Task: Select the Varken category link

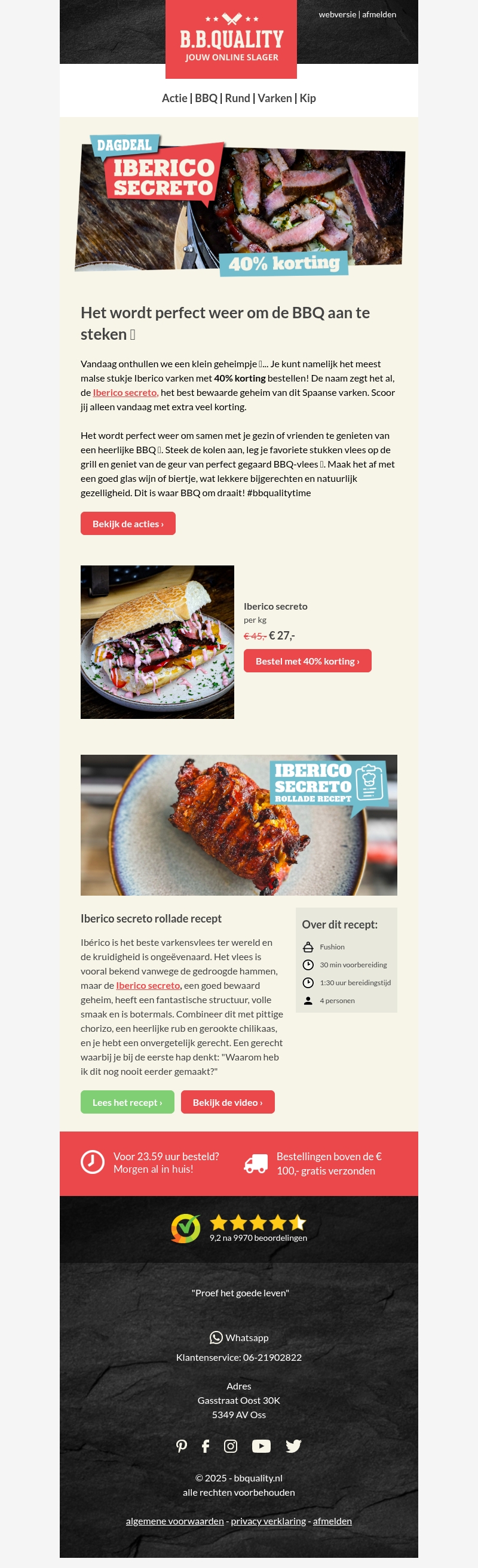Action: (x=275, y=98)
